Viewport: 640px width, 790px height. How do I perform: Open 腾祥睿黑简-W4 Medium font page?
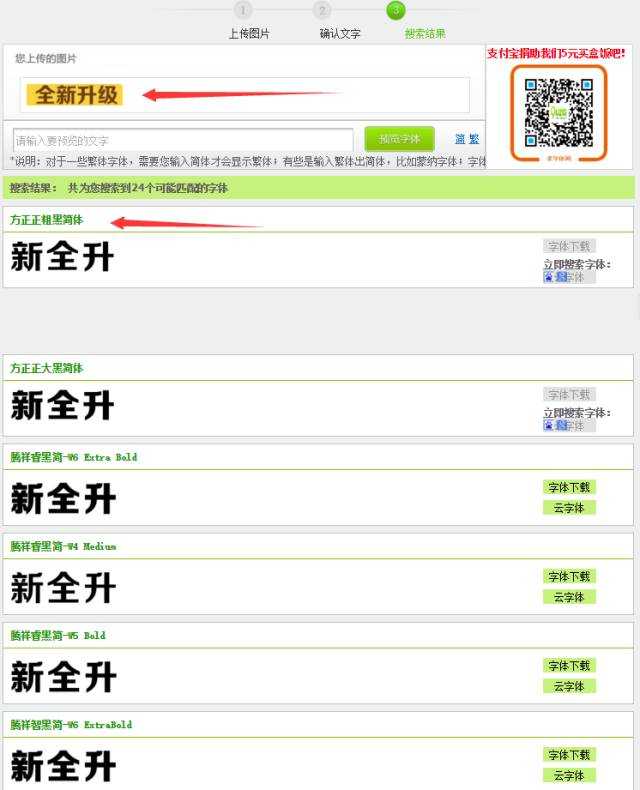pyautogui.click(x=63, y=546)
